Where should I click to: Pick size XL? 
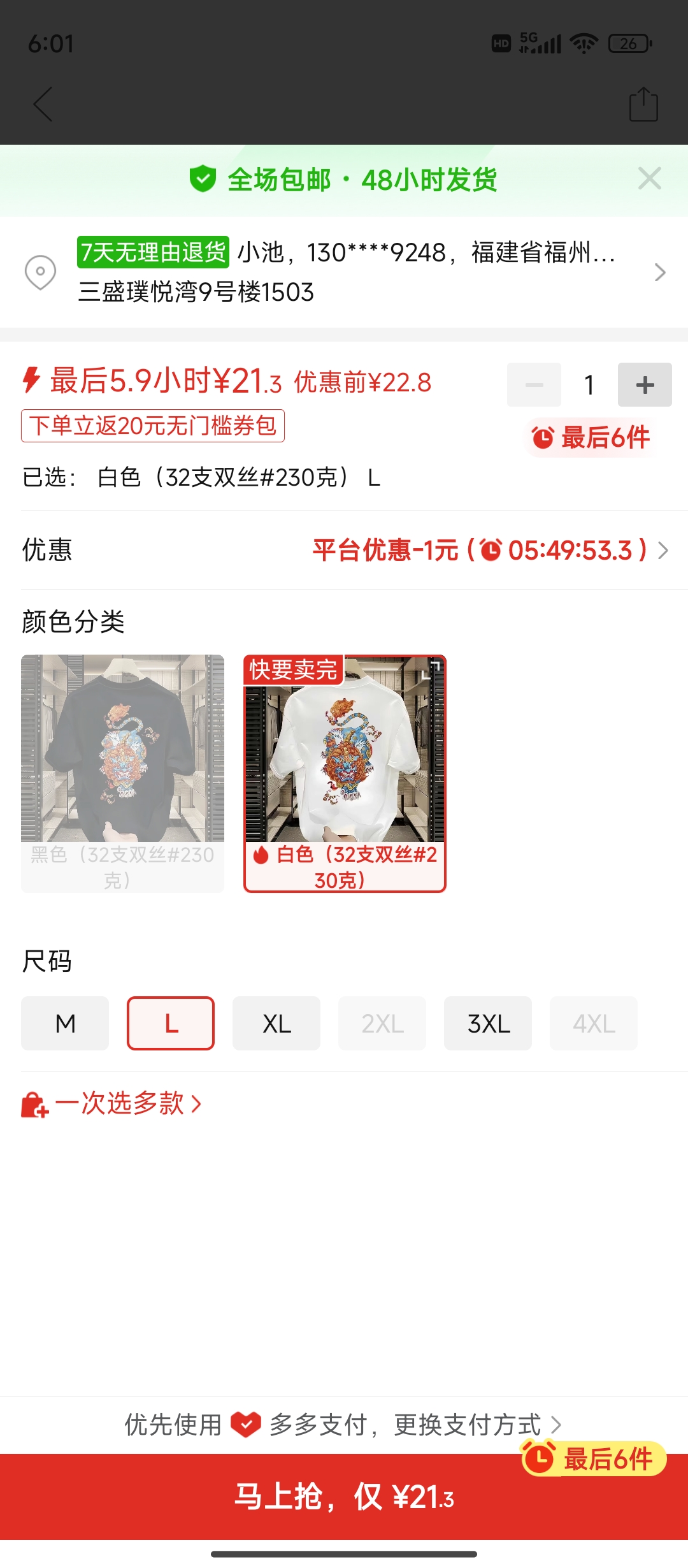pyautogui.click(x=276, y=1023)
